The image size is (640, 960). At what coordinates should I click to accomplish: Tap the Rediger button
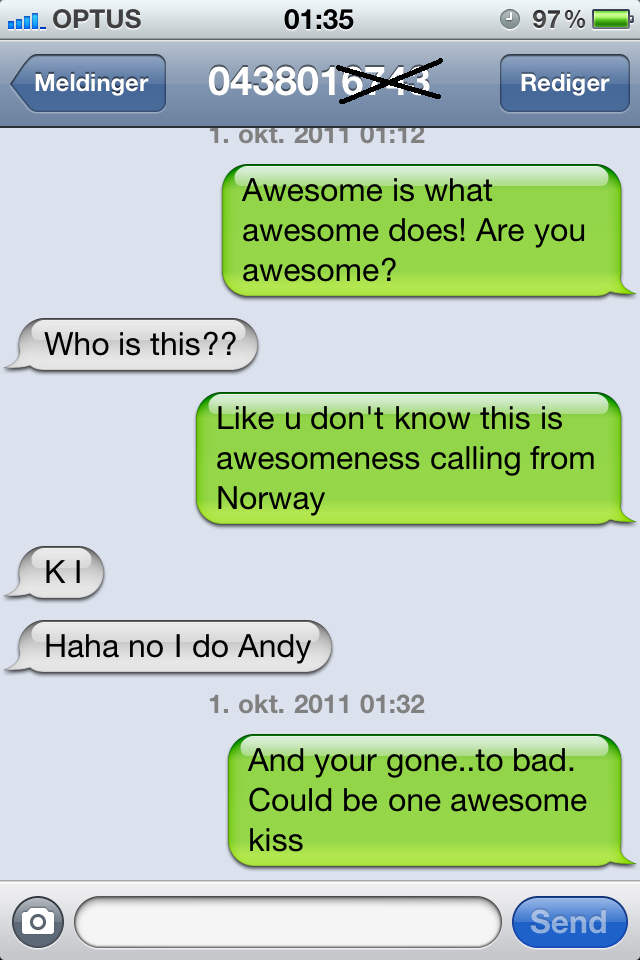[x=564, y=83]
